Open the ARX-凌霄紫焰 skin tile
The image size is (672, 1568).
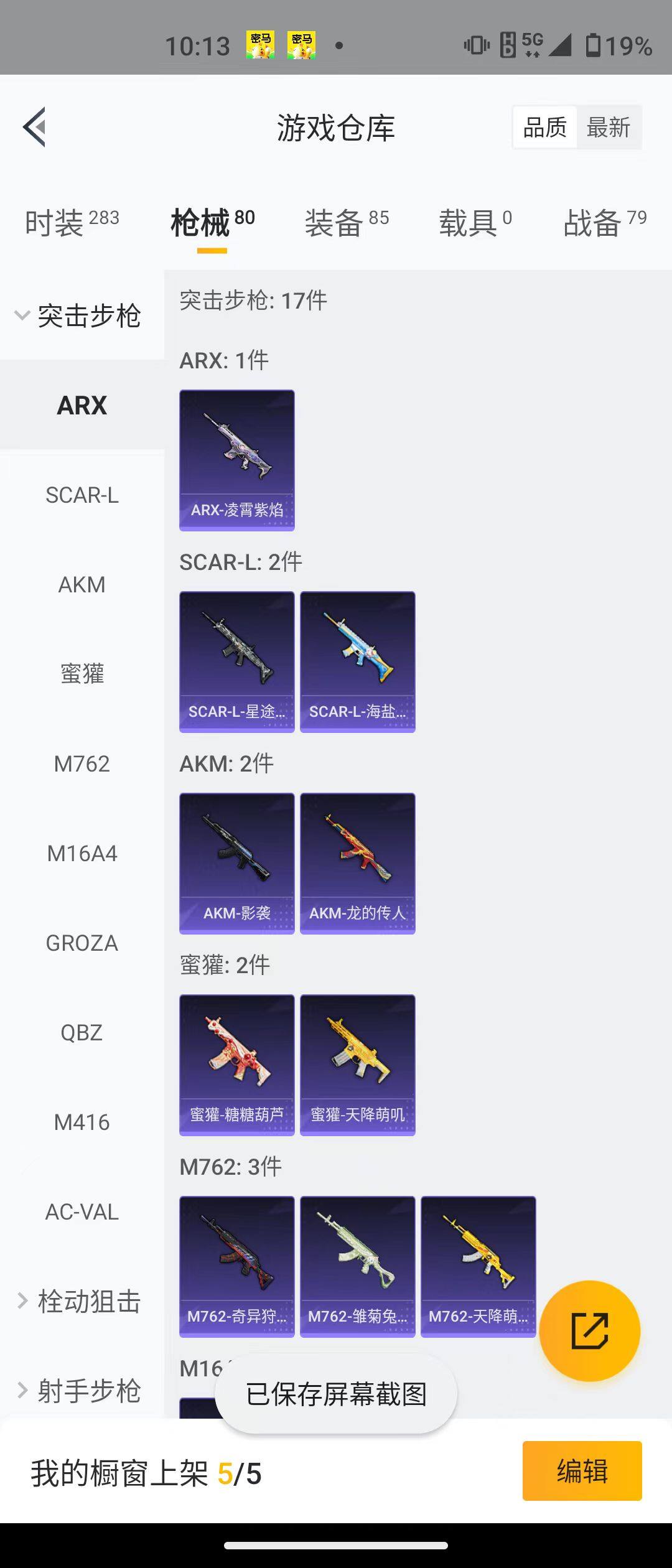pyautogui.click(x=236, y=460)
